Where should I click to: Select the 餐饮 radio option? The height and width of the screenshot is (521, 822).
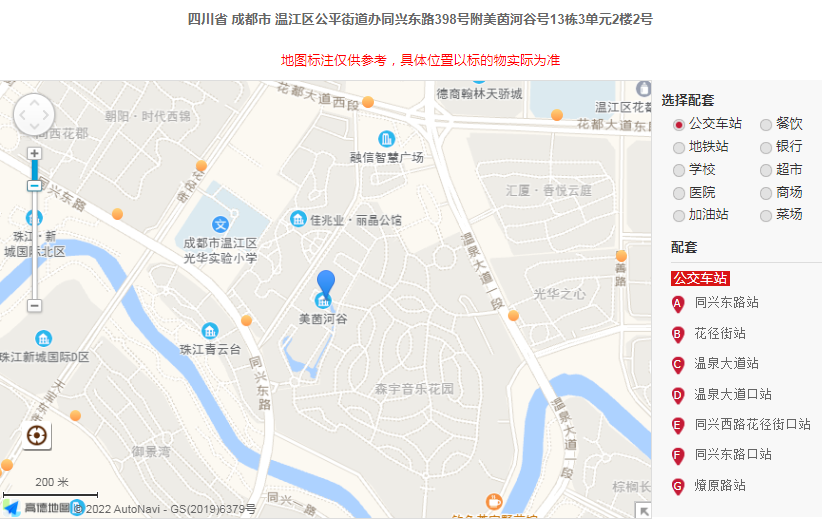766,125
